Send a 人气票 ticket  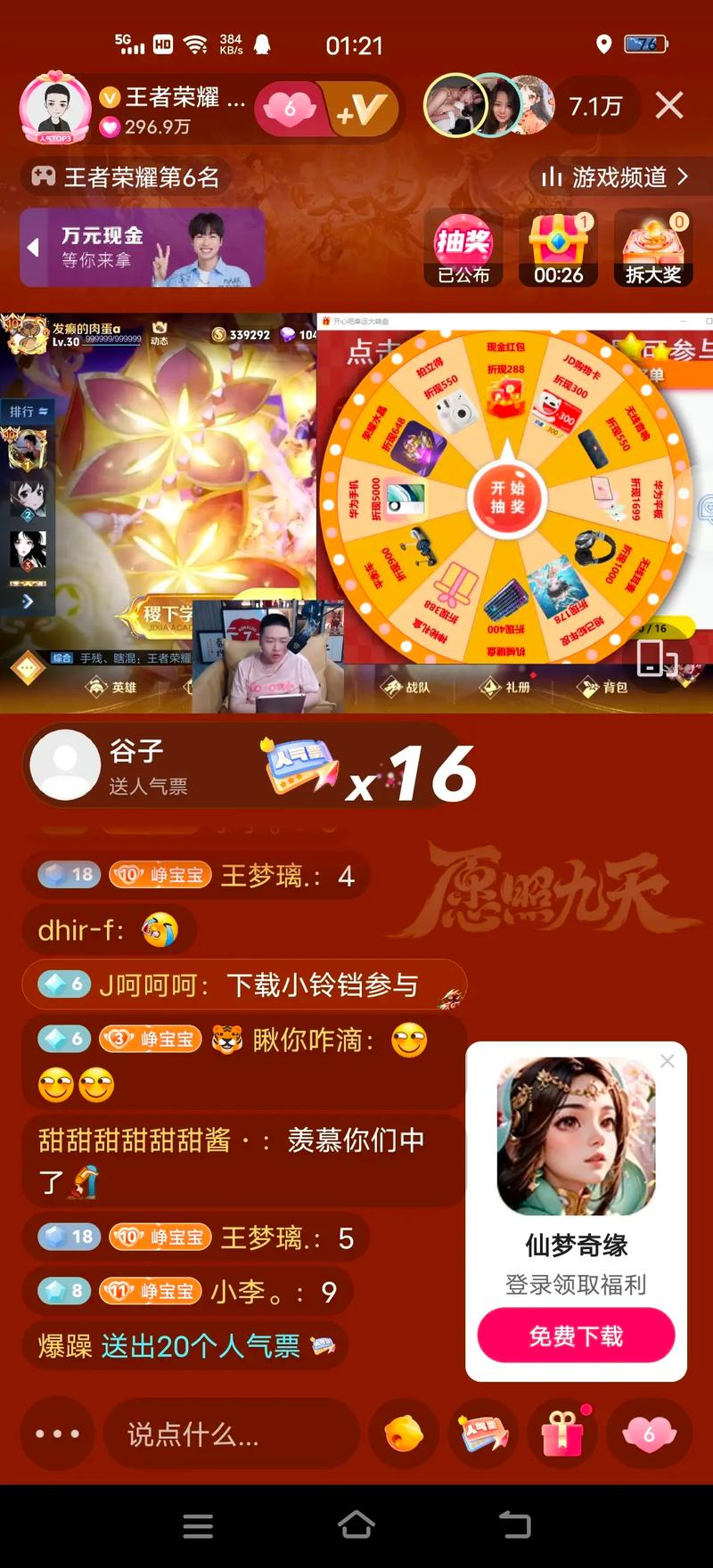pyautogui.click(x=483, y=1434)
